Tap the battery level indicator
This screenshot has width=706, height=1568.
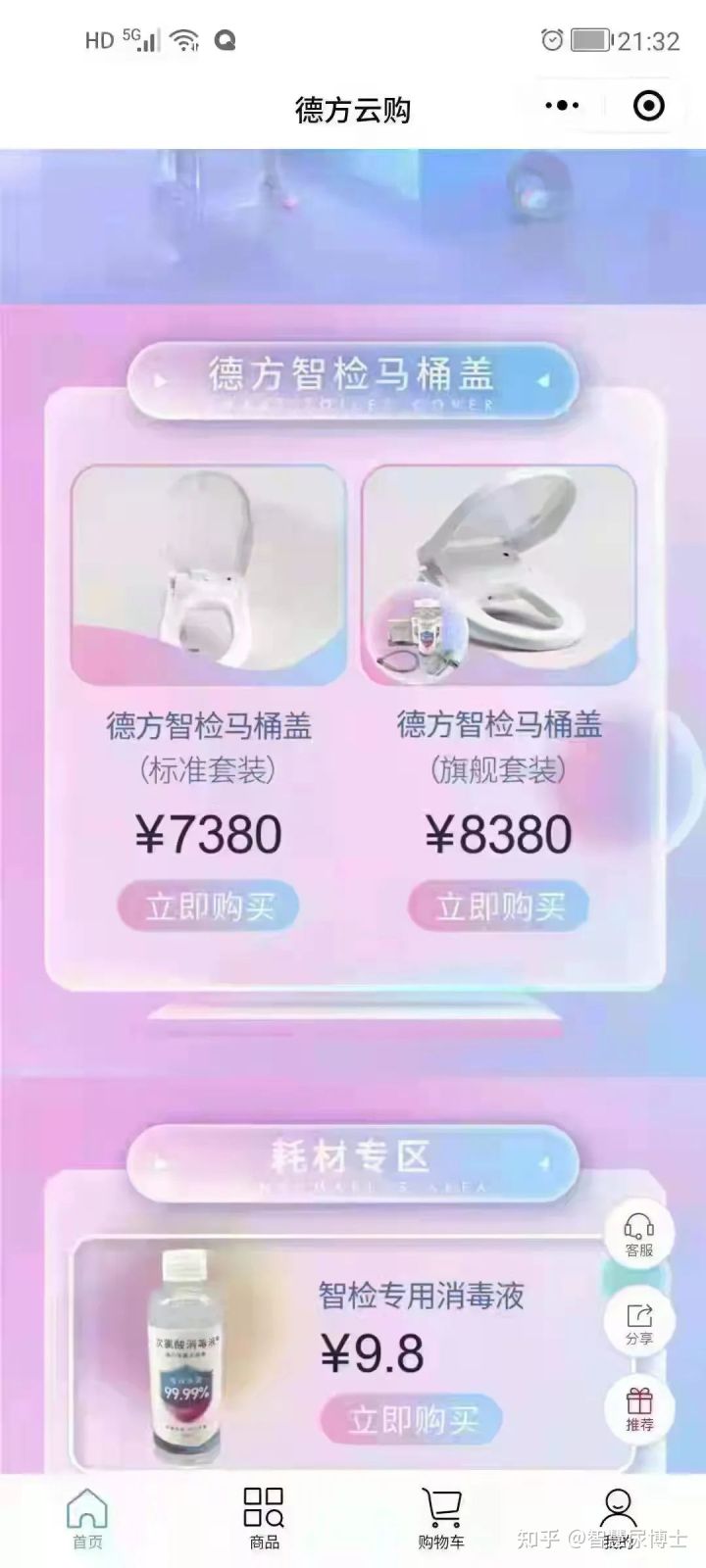(588, 40)
